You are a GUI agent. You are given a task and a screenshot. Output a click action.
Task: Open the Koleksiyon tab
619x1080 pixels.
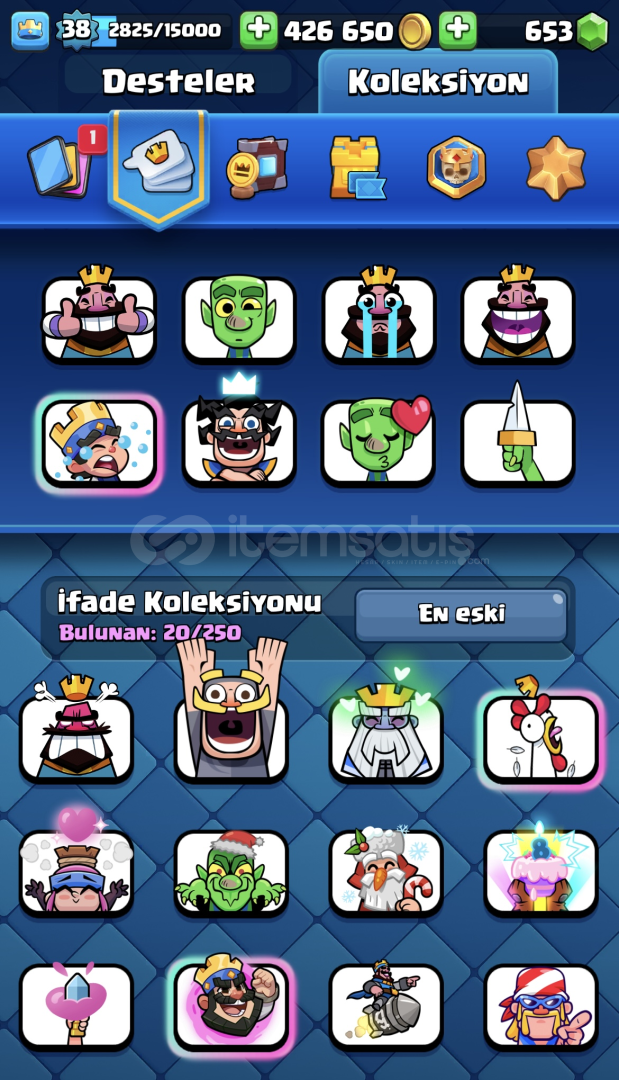tap(438, 81)
